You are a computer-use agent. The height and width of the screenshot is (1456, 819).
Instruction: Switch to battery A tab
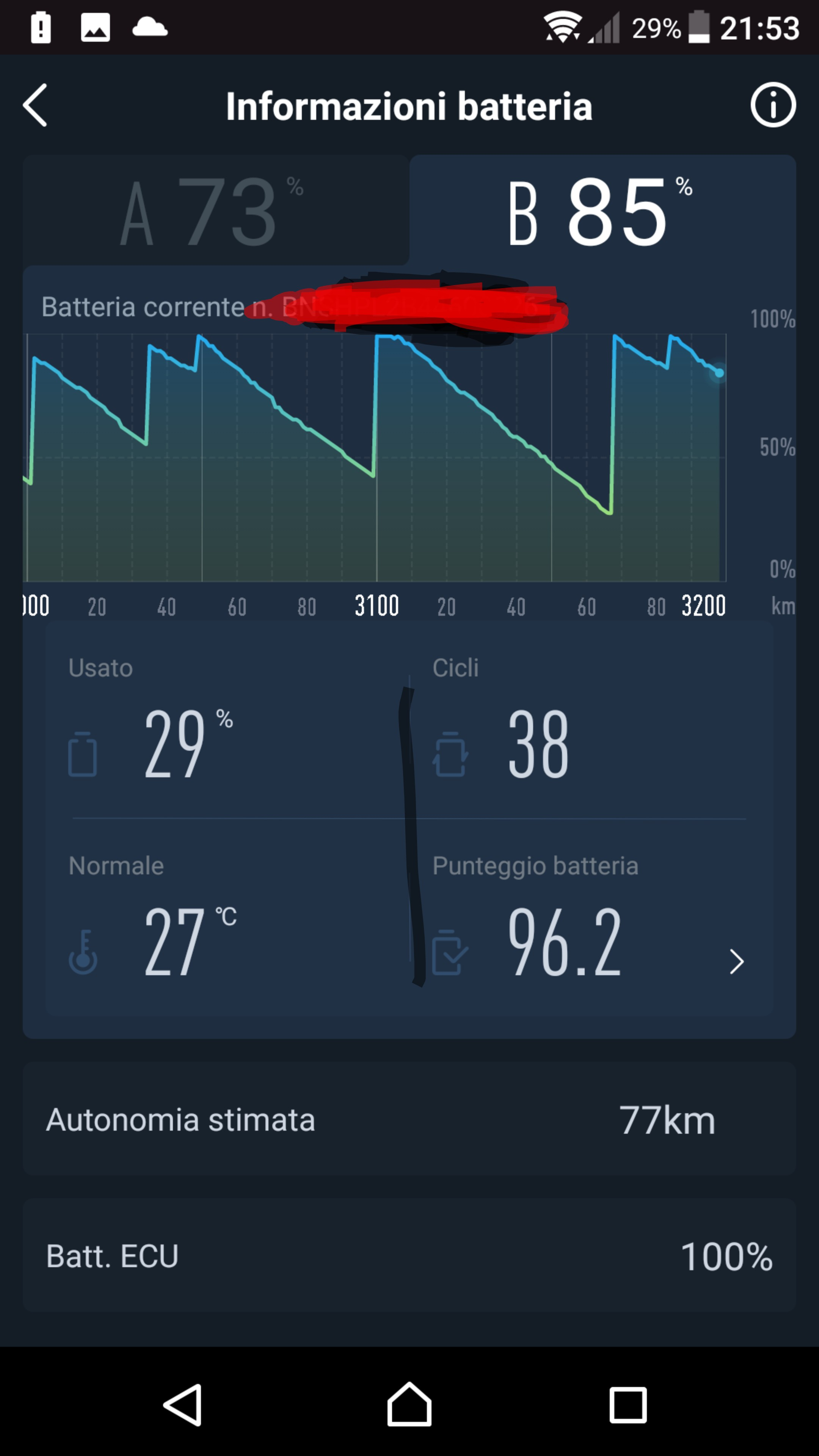215,210
